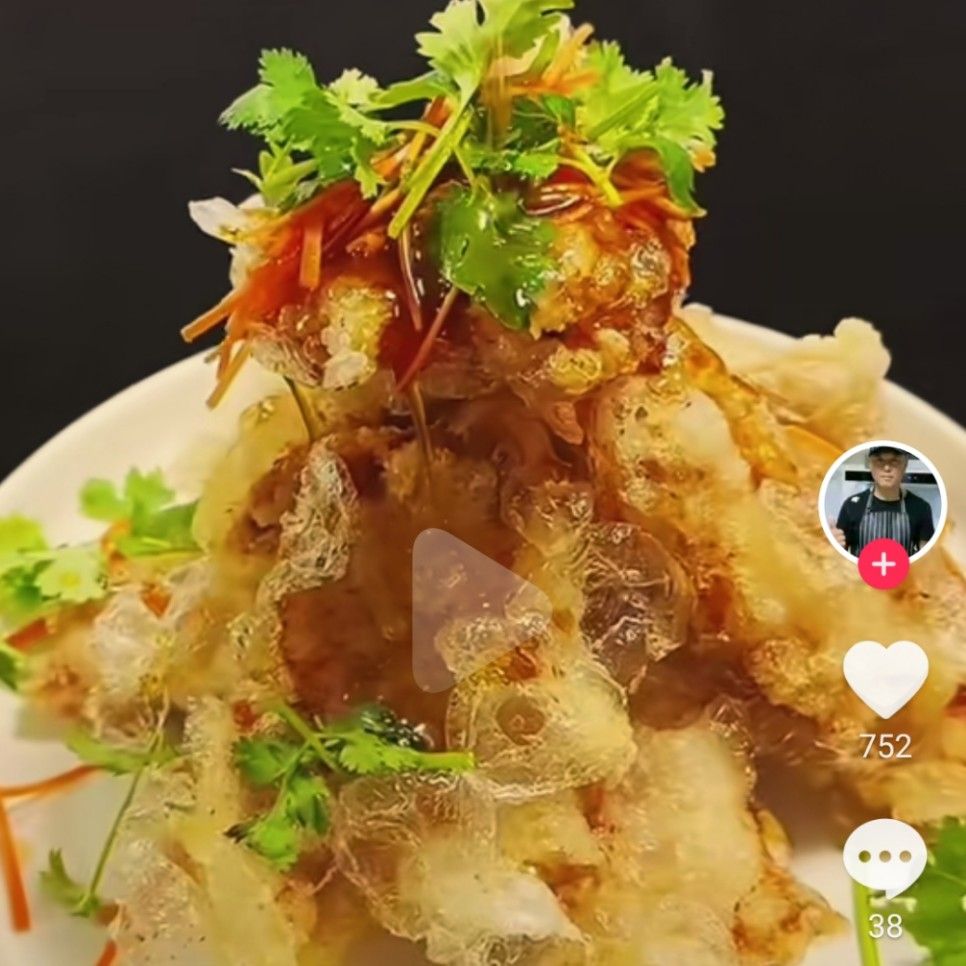966x966 pixels.
Task: Open the comments bubble
Action: [x=884, y=857]
